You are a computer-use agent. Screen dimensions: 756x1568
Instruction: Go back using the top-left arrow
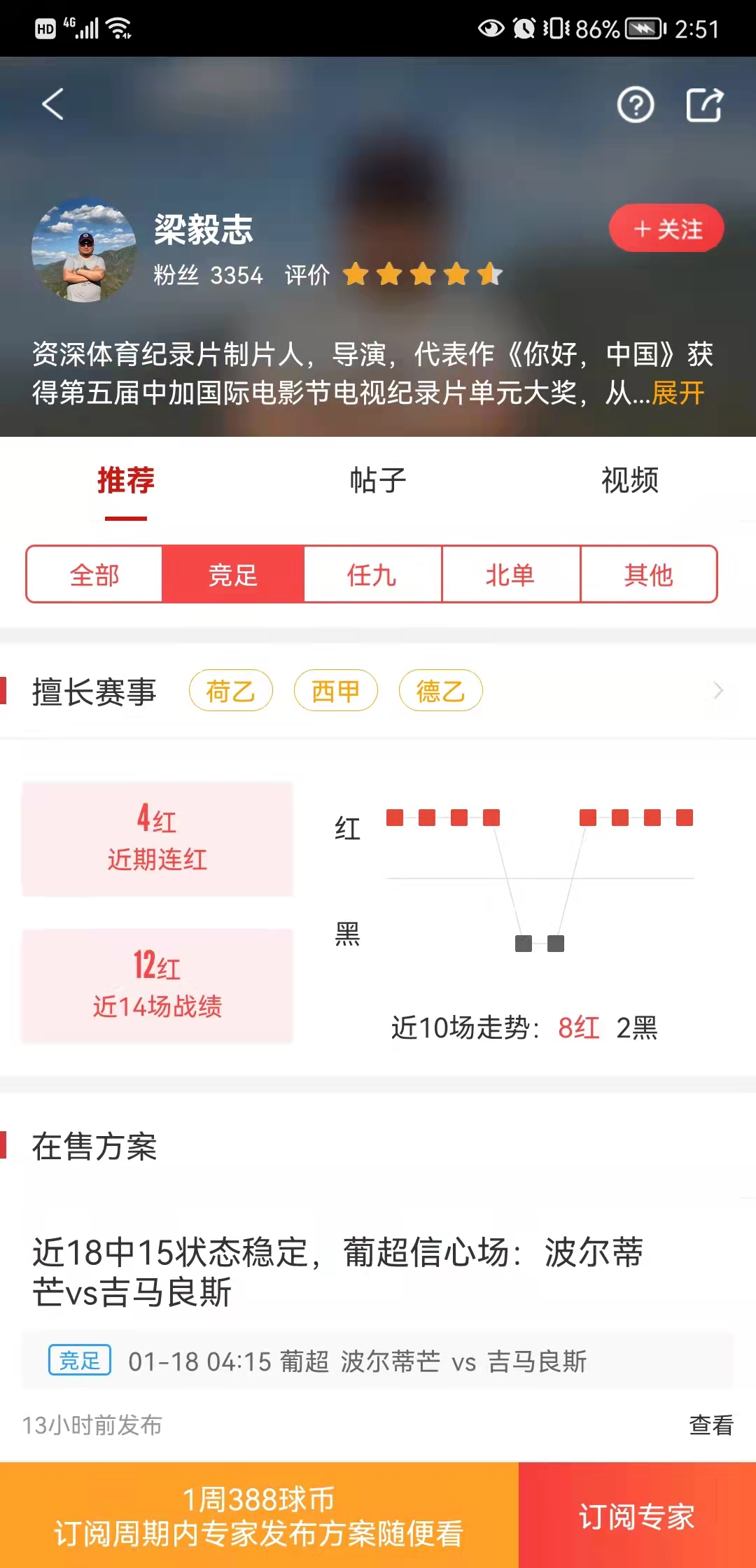[53, 104]
